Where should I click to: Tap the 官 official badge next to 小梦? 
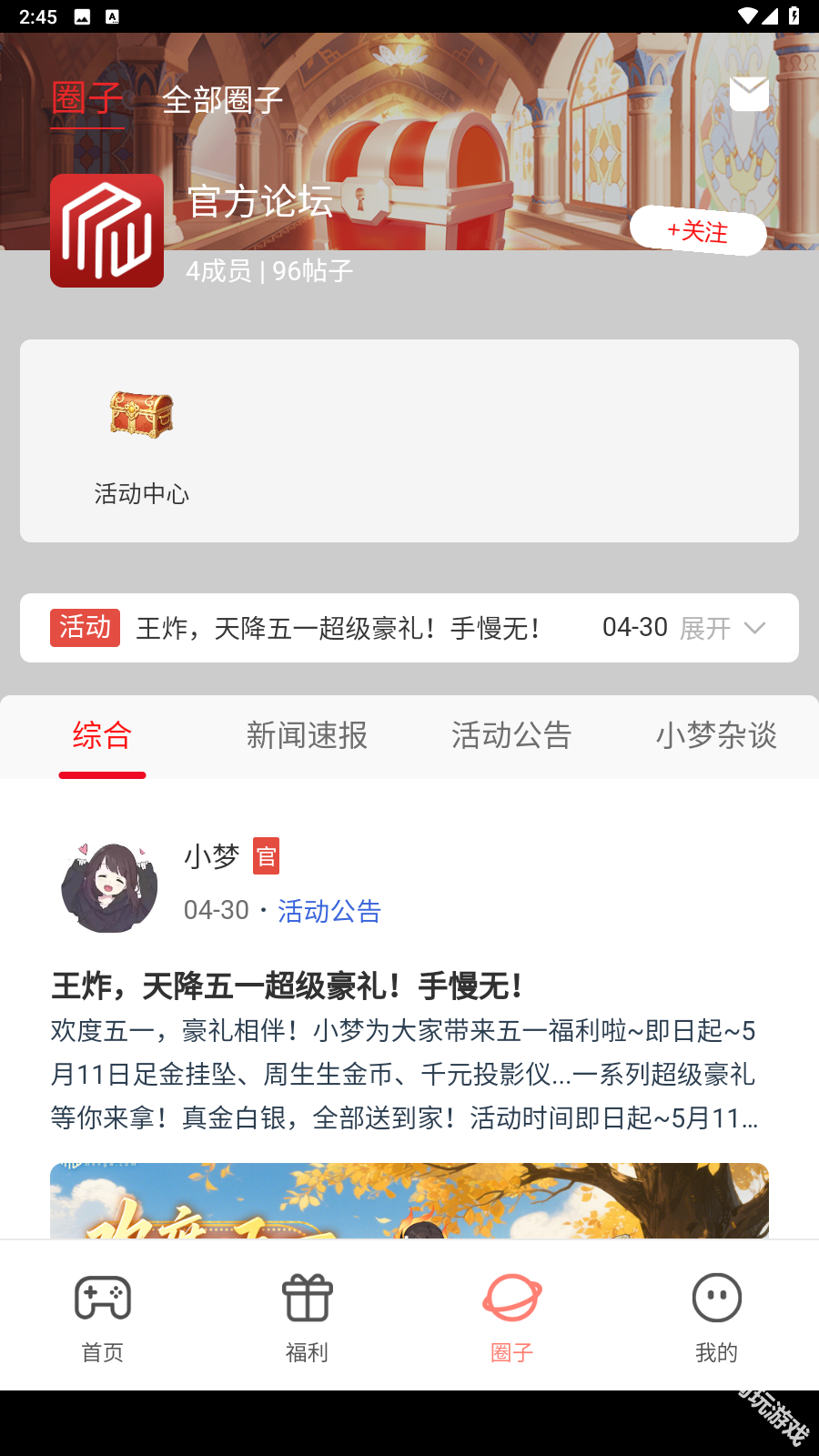265,856
